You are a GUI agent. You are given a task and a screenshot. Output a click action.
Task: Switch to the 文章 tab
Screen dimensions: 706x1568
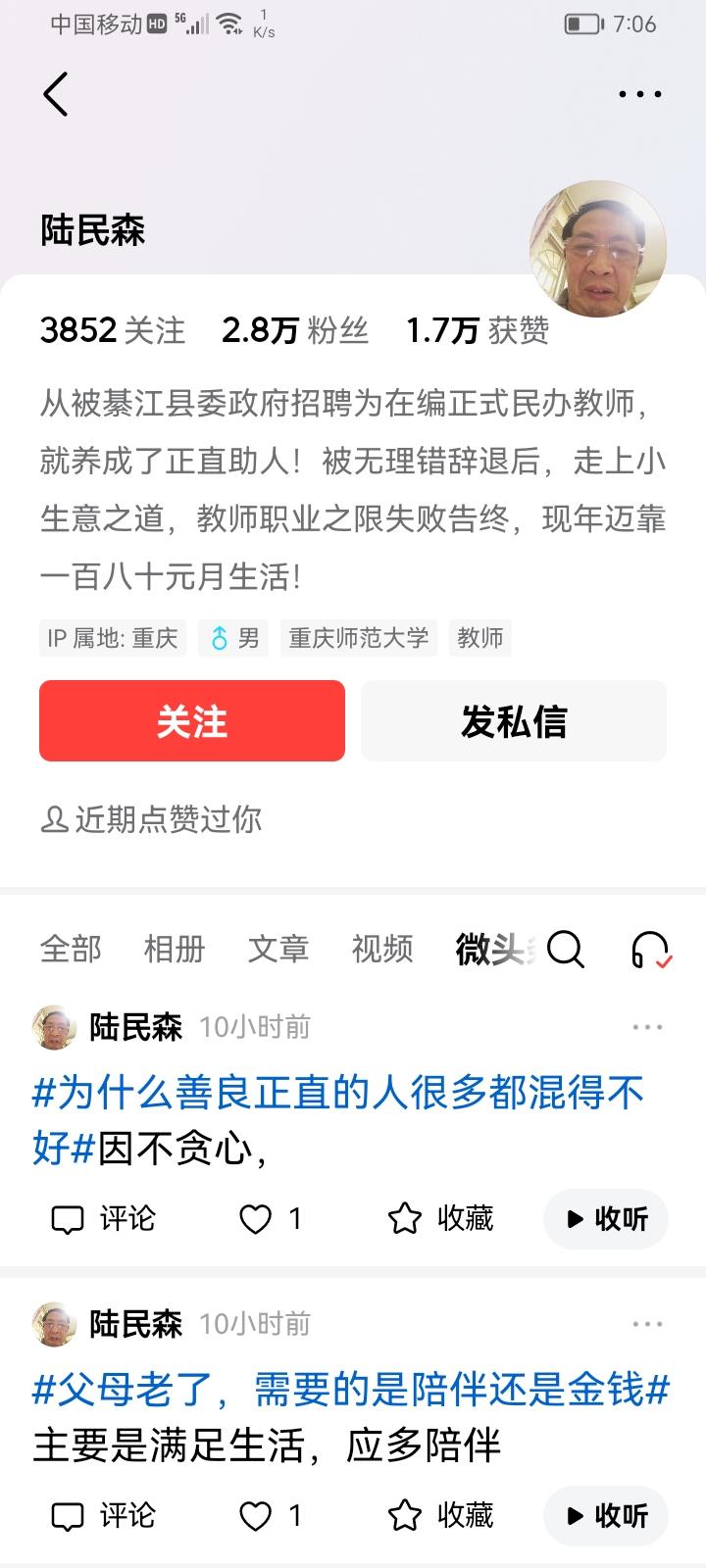[278, 949]
